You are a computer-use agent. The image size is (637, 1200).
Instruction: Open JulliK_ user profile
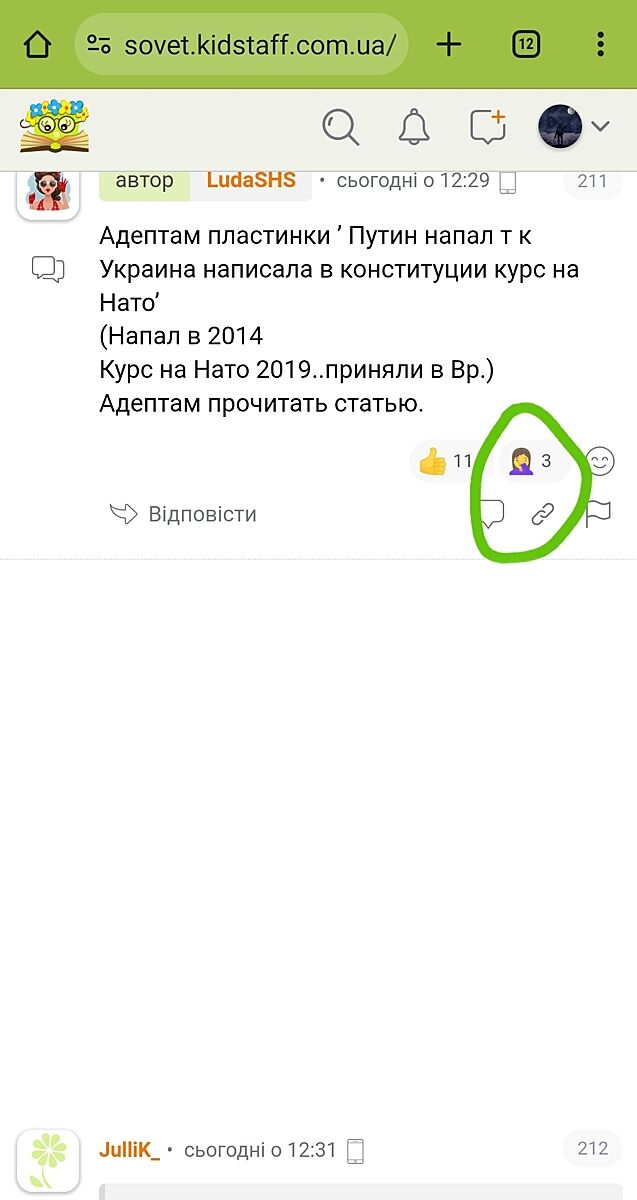click(x=129, y=1150)
